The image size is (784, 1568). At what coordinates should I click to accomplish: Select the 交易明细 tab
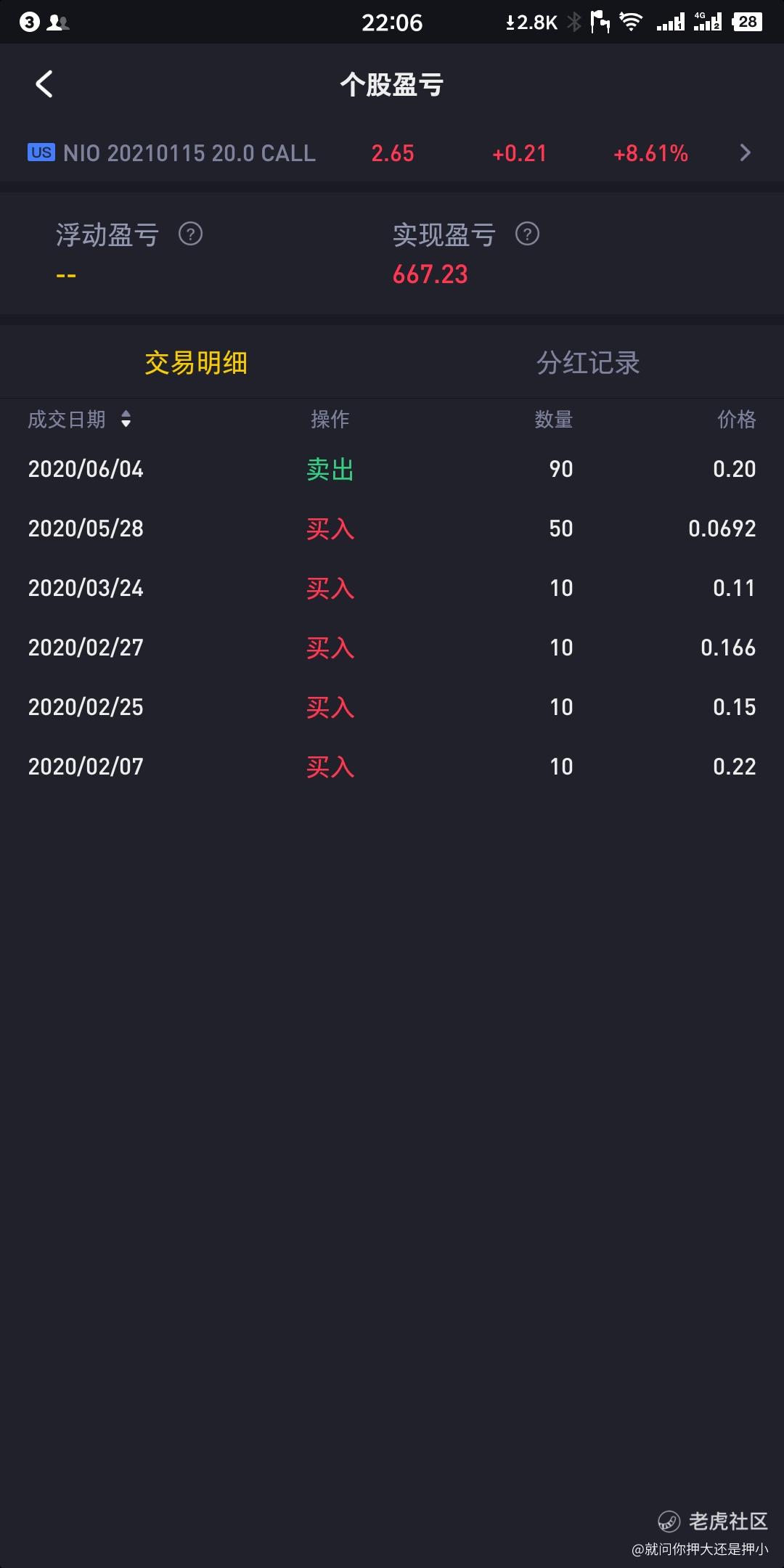click(x=196, y=363)
